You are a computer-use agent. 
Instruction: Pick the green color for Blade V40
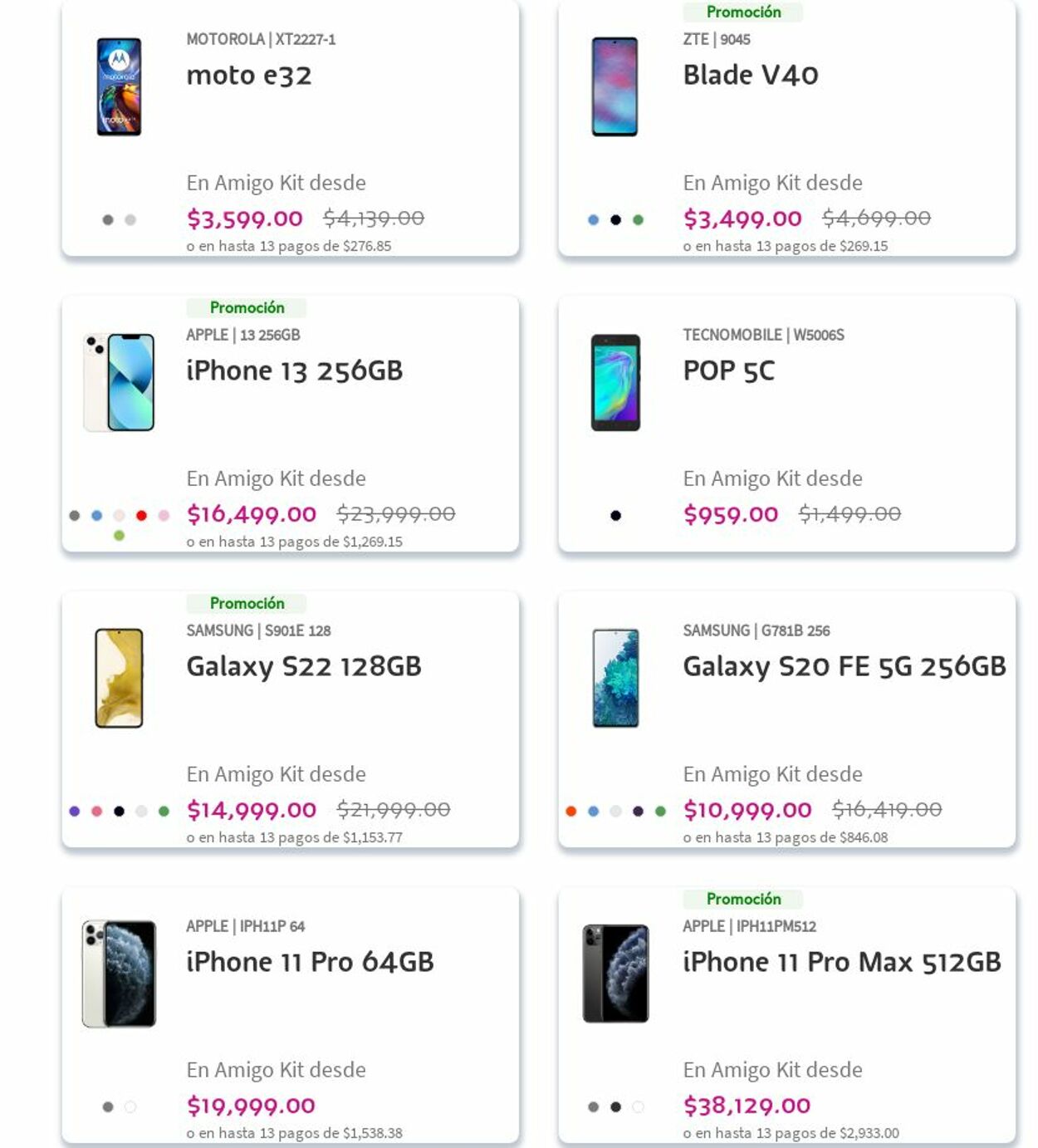(638, 220)
